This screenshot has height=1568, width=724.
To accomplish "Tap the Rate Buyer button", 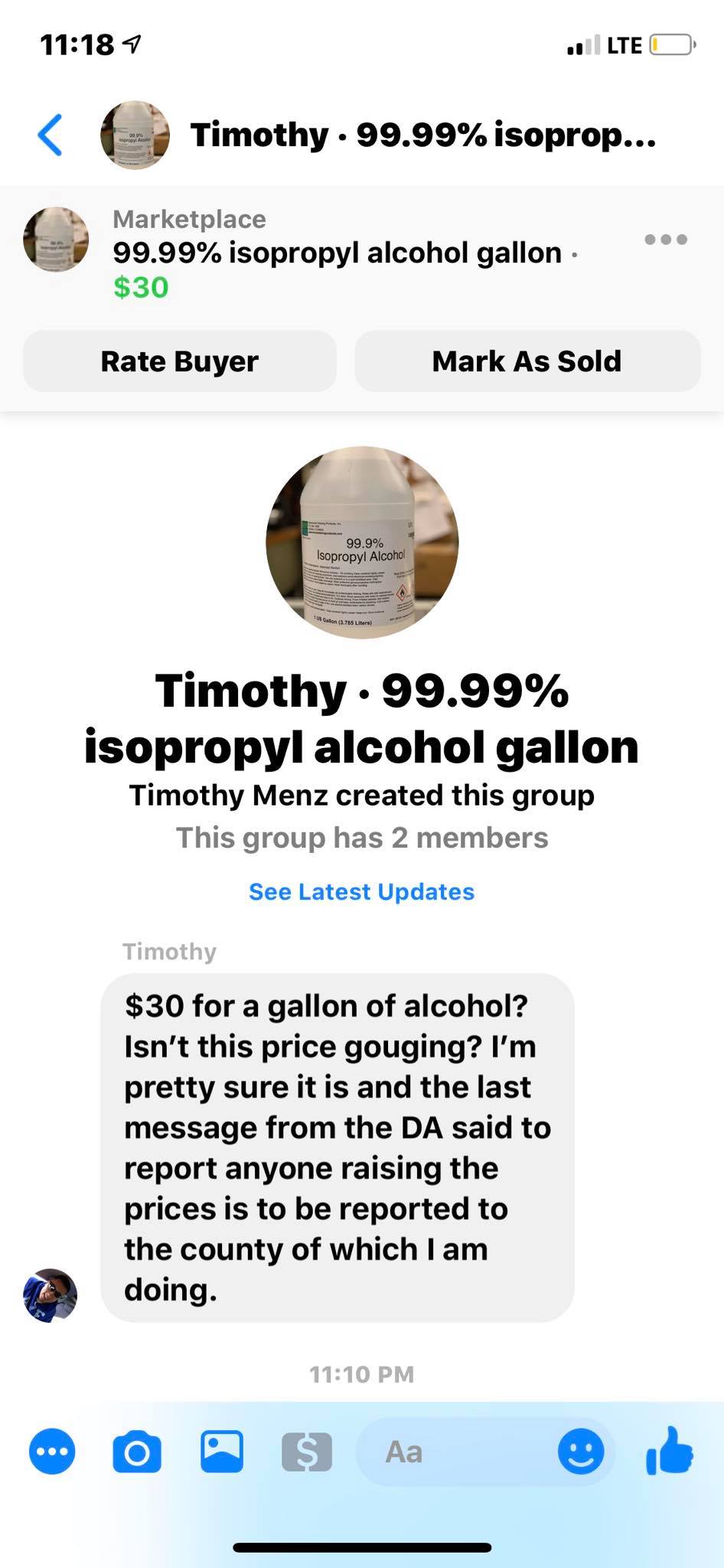I will [x=180, y=361].
